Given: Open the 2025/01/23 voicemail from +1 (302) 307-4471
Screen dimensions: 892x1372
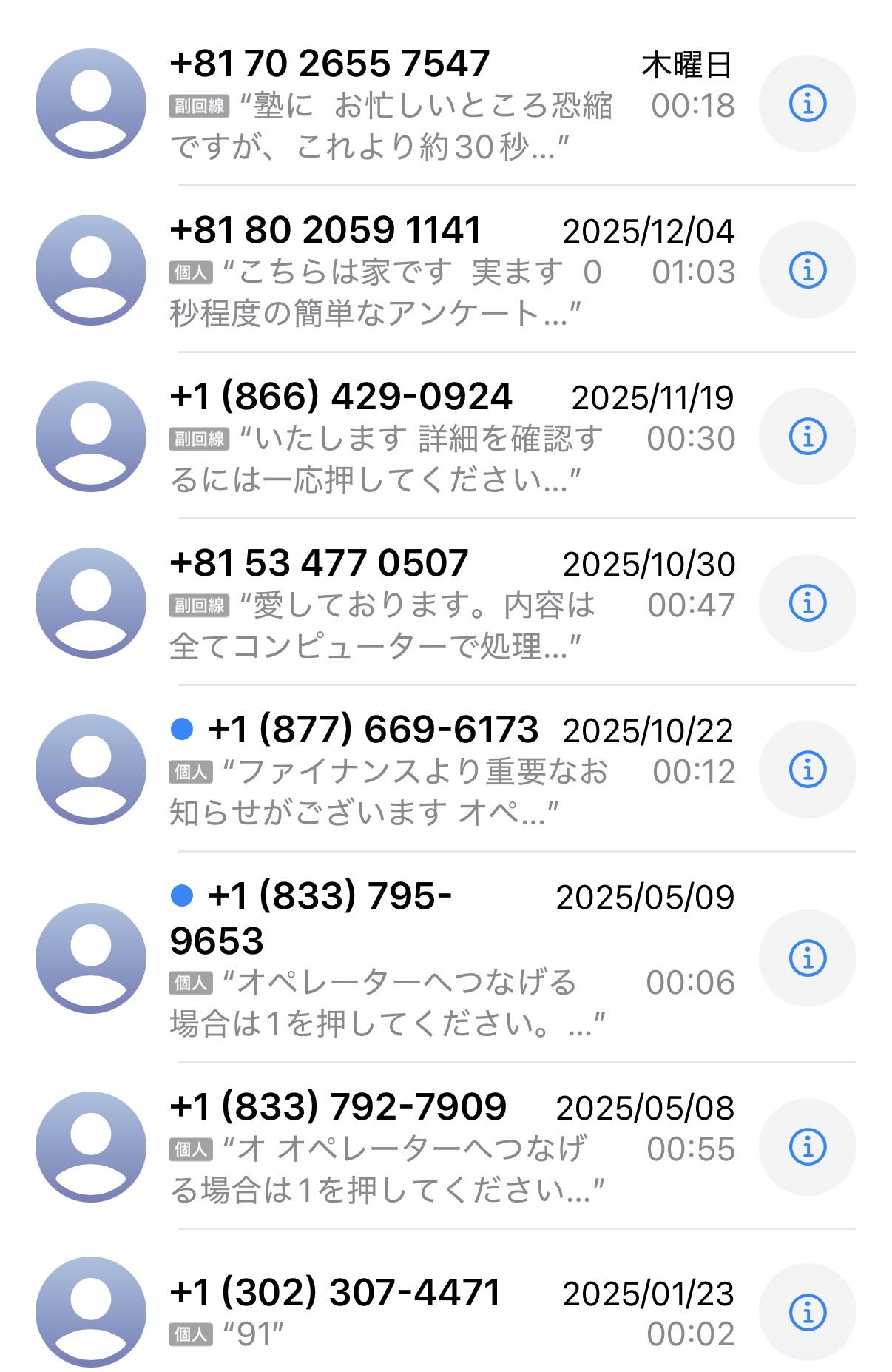Looking at the screenshot, I should click(392, 1313).
